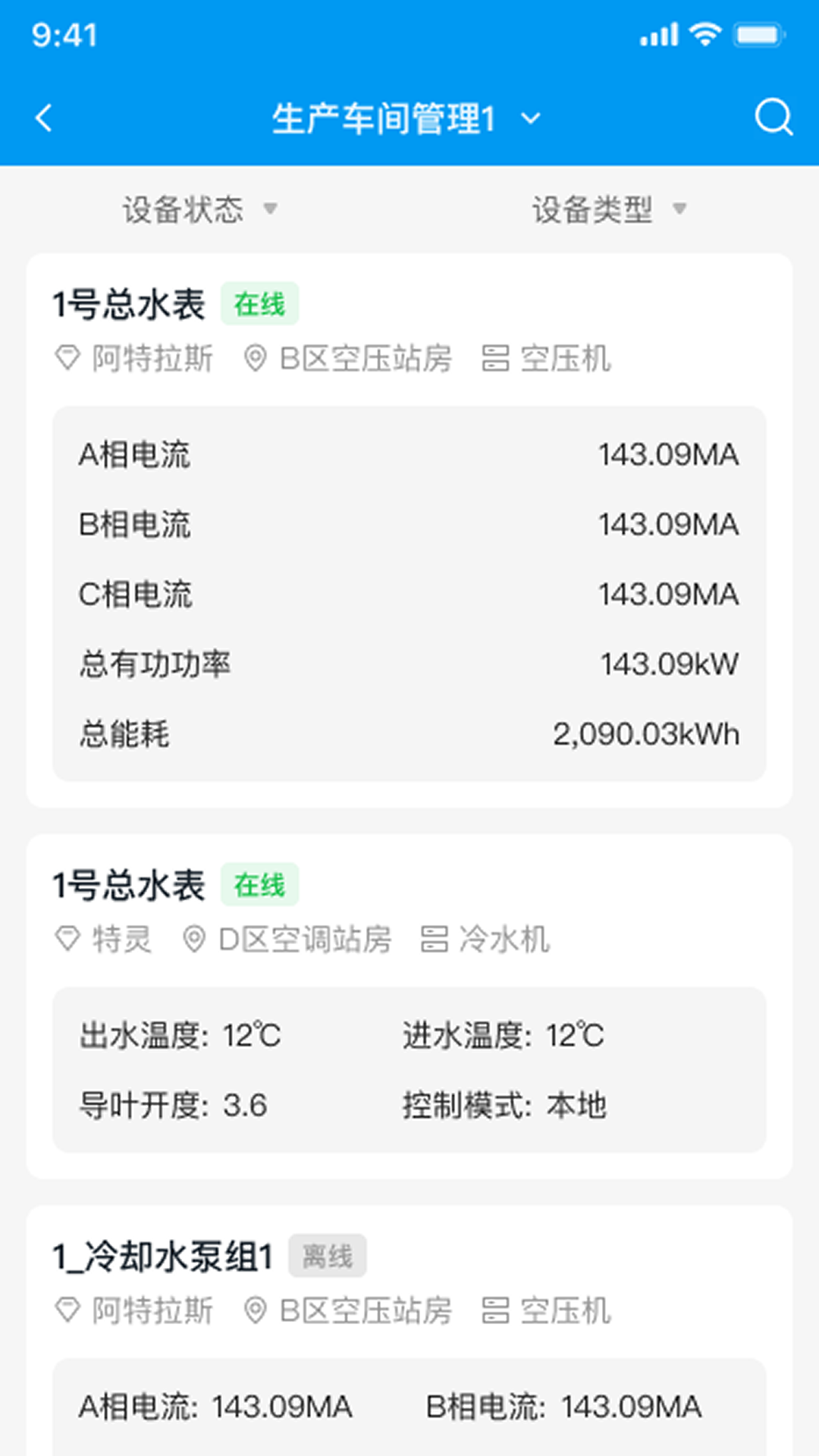Tap the 离线 status badge of 1_冷却水泵组1
Viewport: 819px width, 1456px height.
[327, 1255]
